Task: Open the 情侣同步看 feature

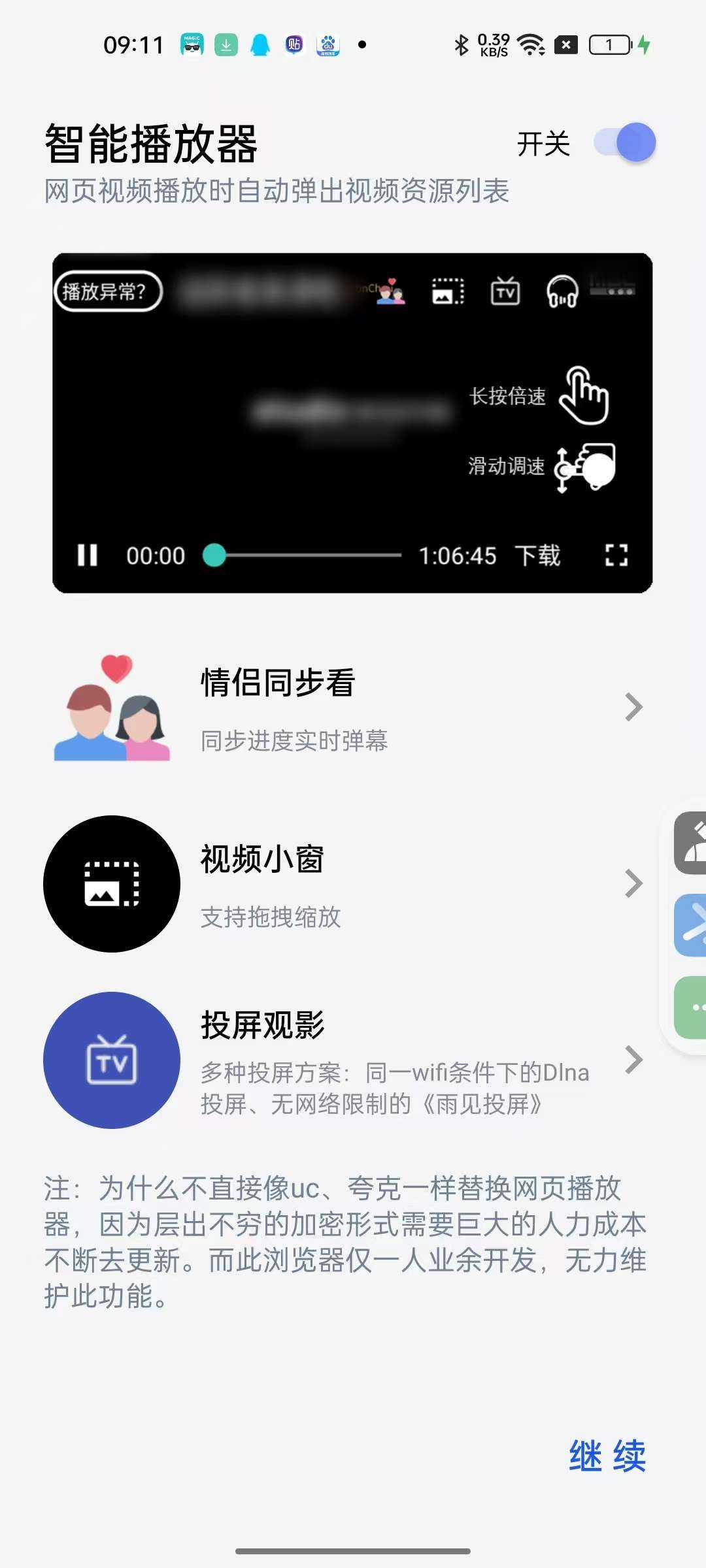Action: tap(353, 708)
